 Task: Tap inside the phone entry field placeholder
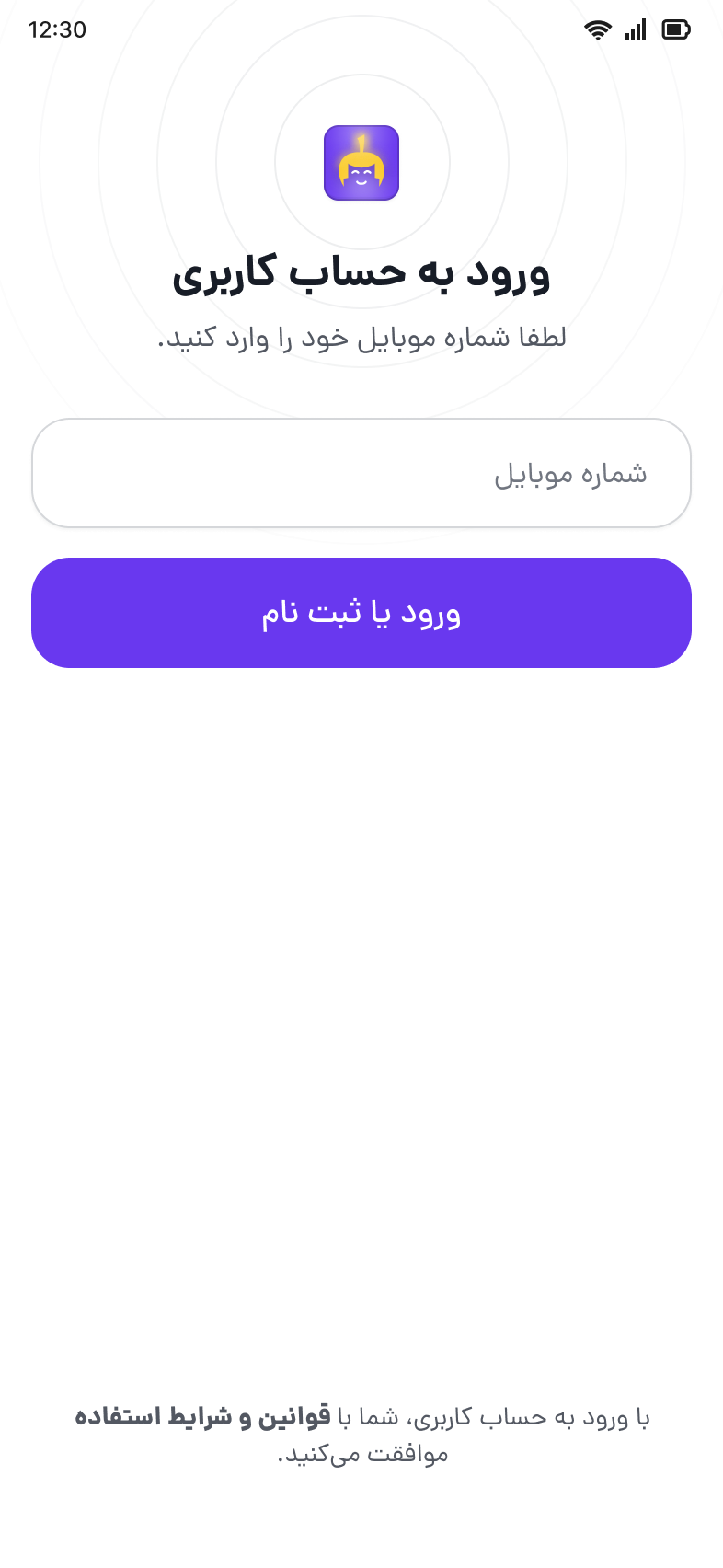pos(570,473)
